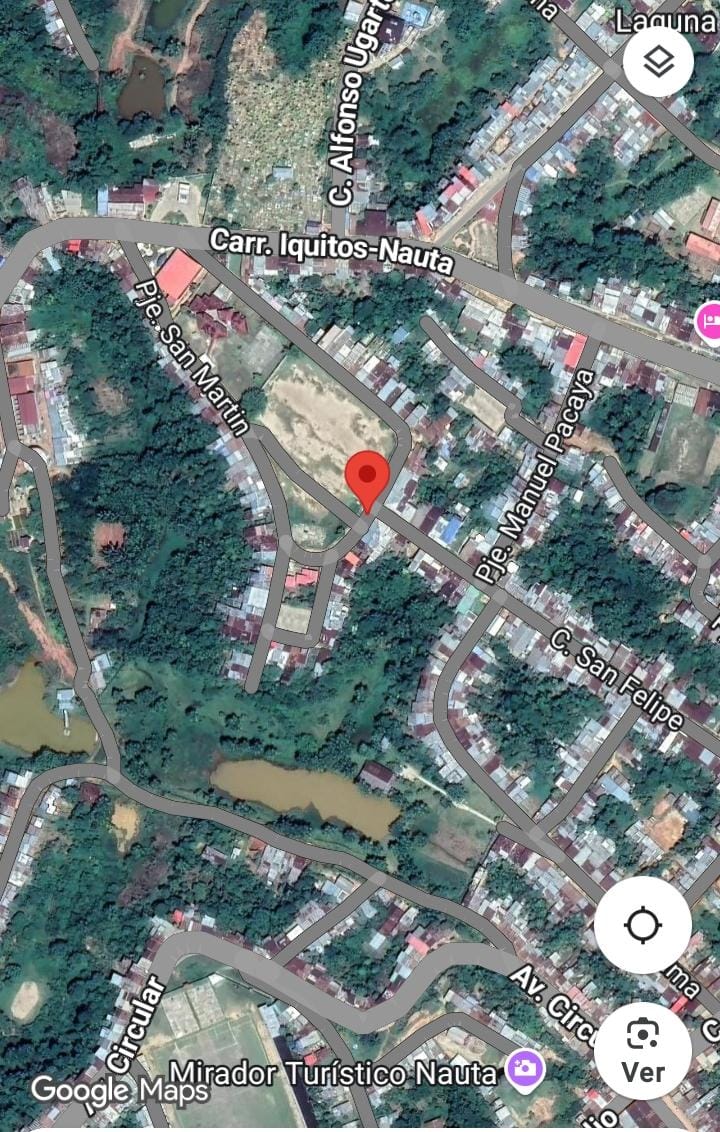Open Mirador Turístico Nauta place marker
Image resolution: width=720 pixels, height=1132 pixels.
524,1070
